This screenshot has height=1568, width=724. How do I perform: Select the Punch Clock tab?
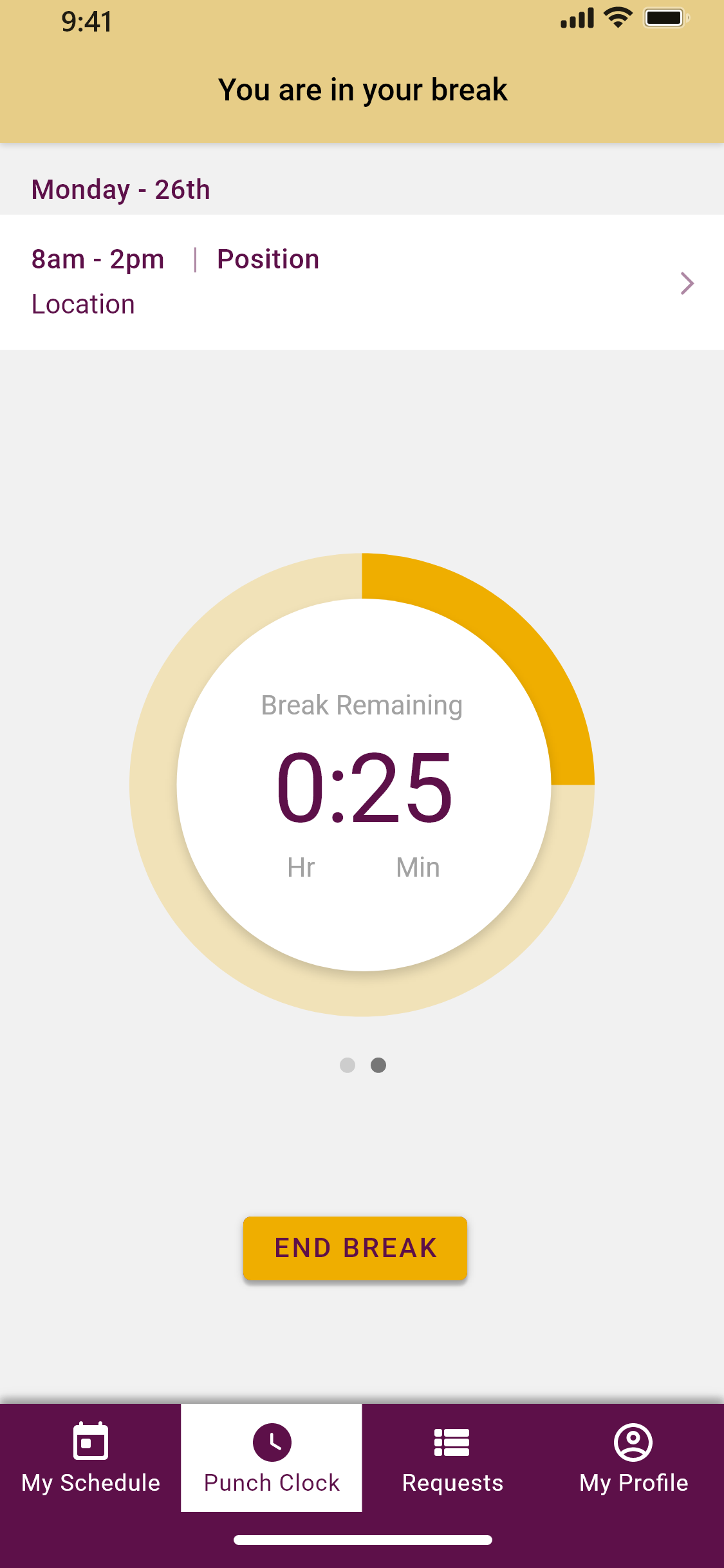(272, 1458)
